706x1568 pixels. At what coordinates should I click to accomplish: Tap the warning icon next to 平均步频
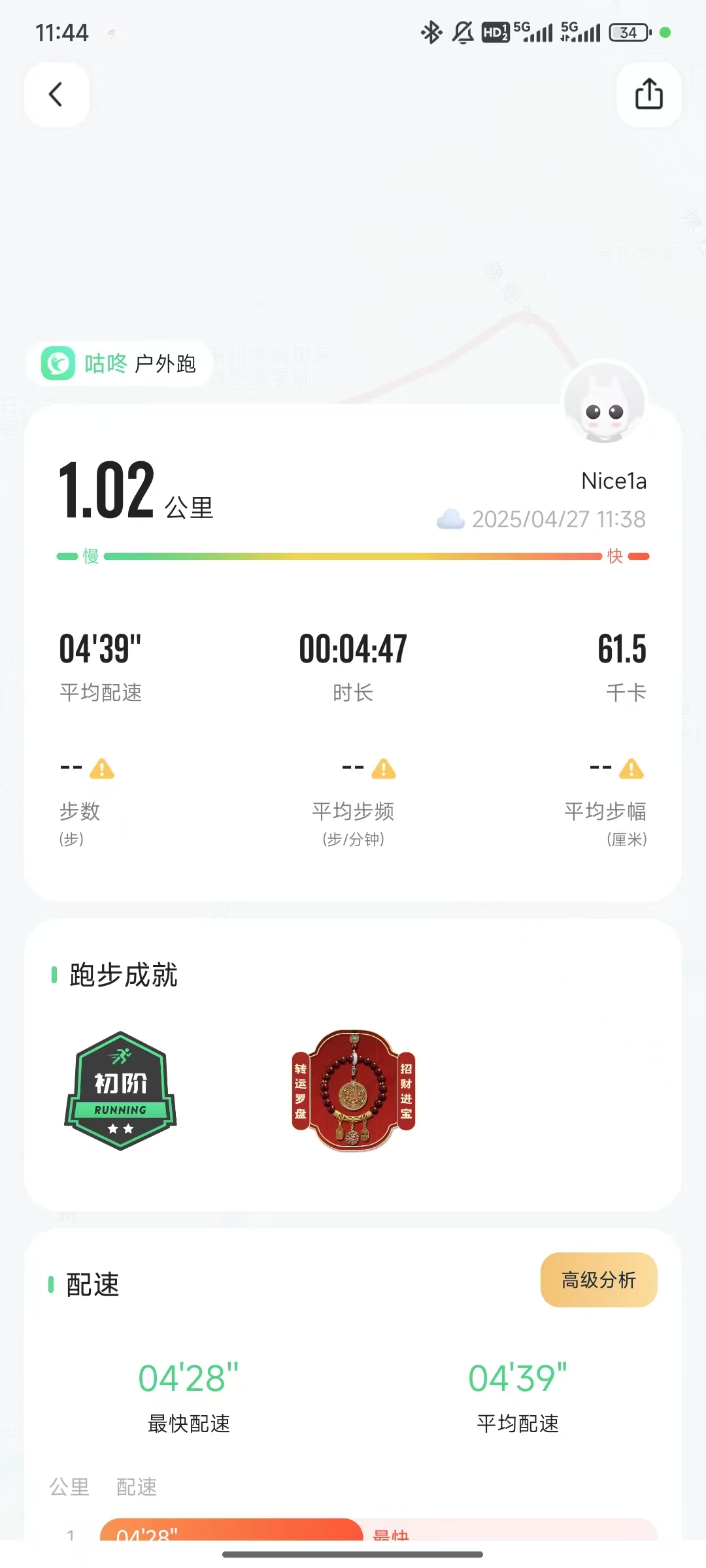pyautogui.click(x=384, y=769)
